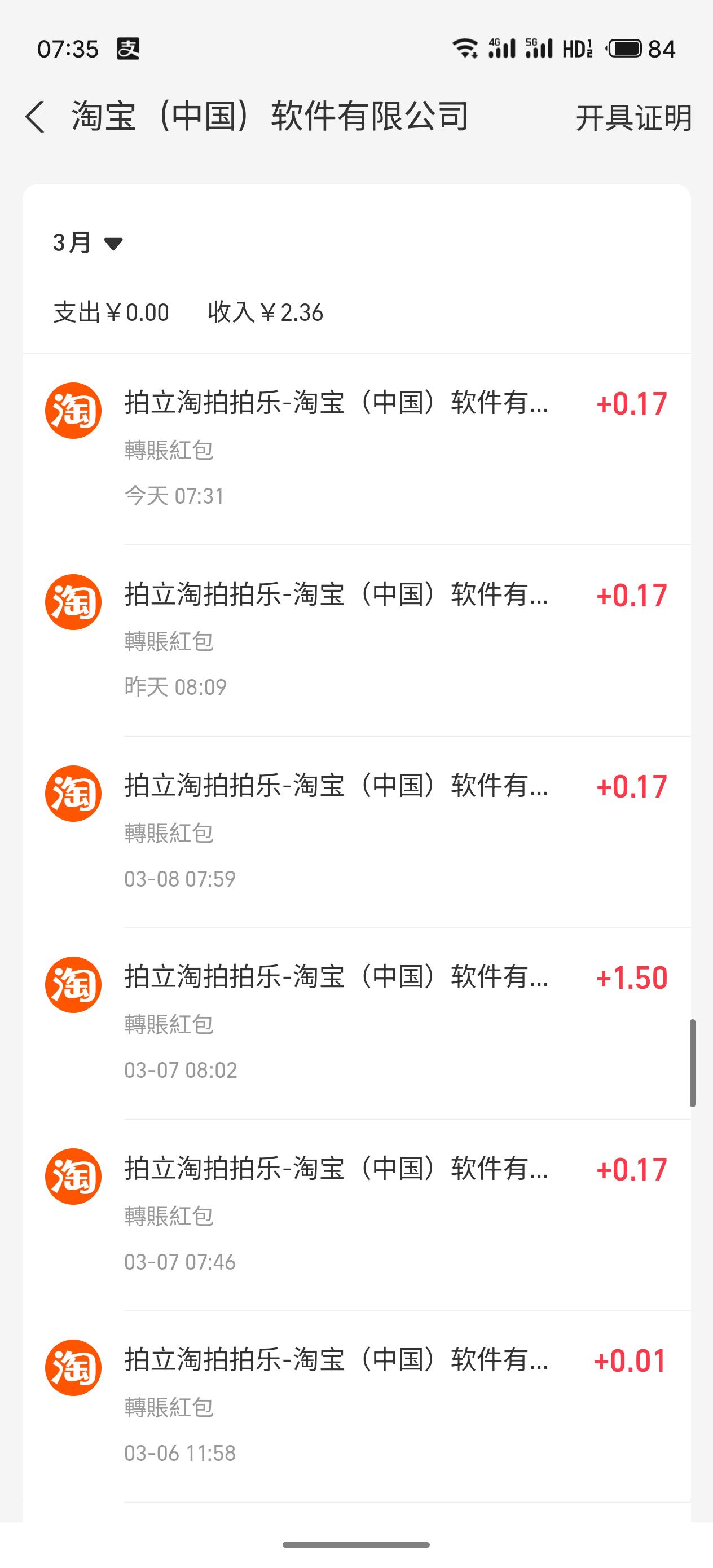
Task: Open the transaction dated 03-08 07:59
Action: coord(357,832)
